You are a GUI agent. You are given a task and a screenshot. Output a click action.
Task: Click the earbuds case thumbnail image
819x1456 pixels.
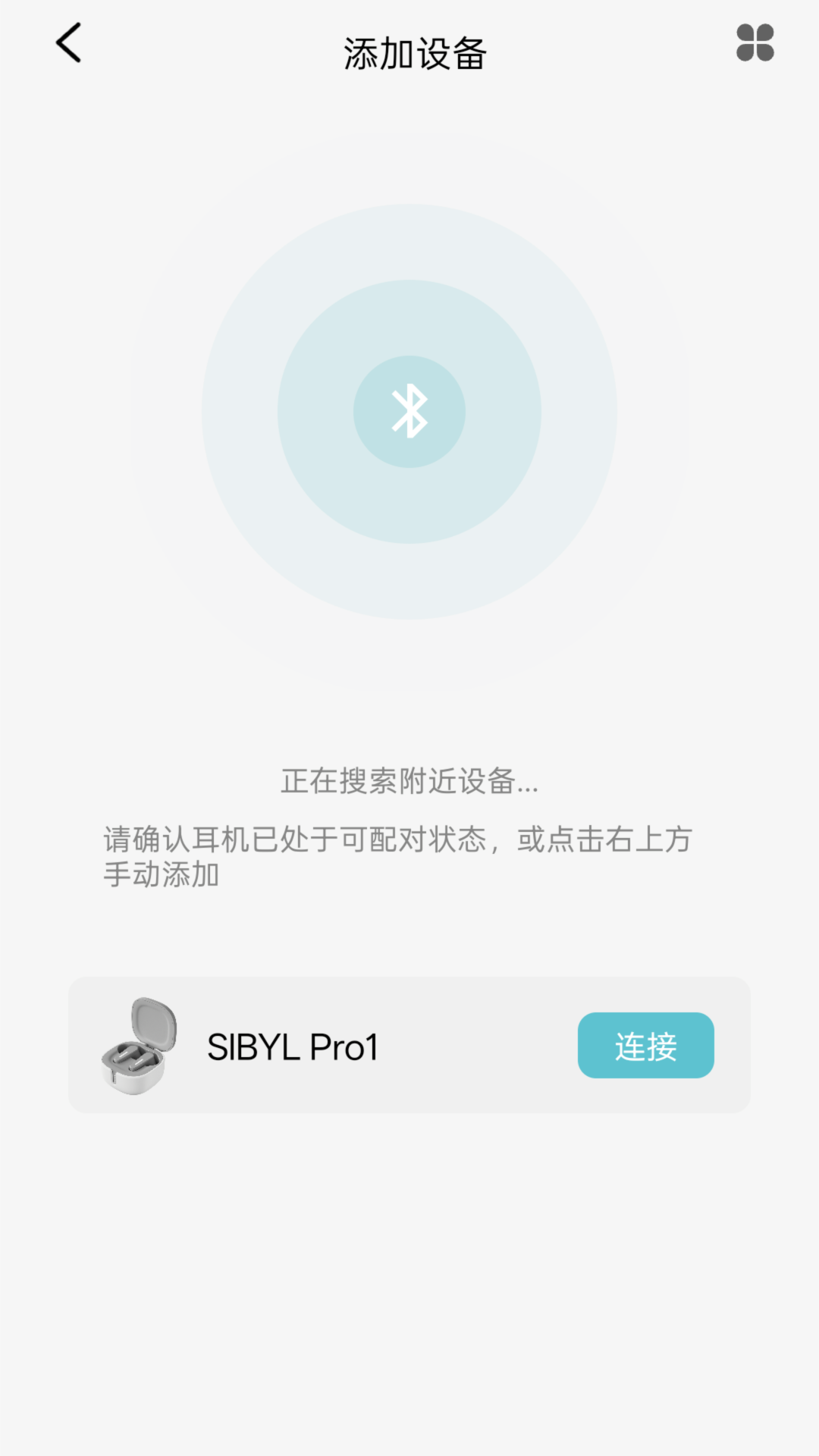point(136,1046)
